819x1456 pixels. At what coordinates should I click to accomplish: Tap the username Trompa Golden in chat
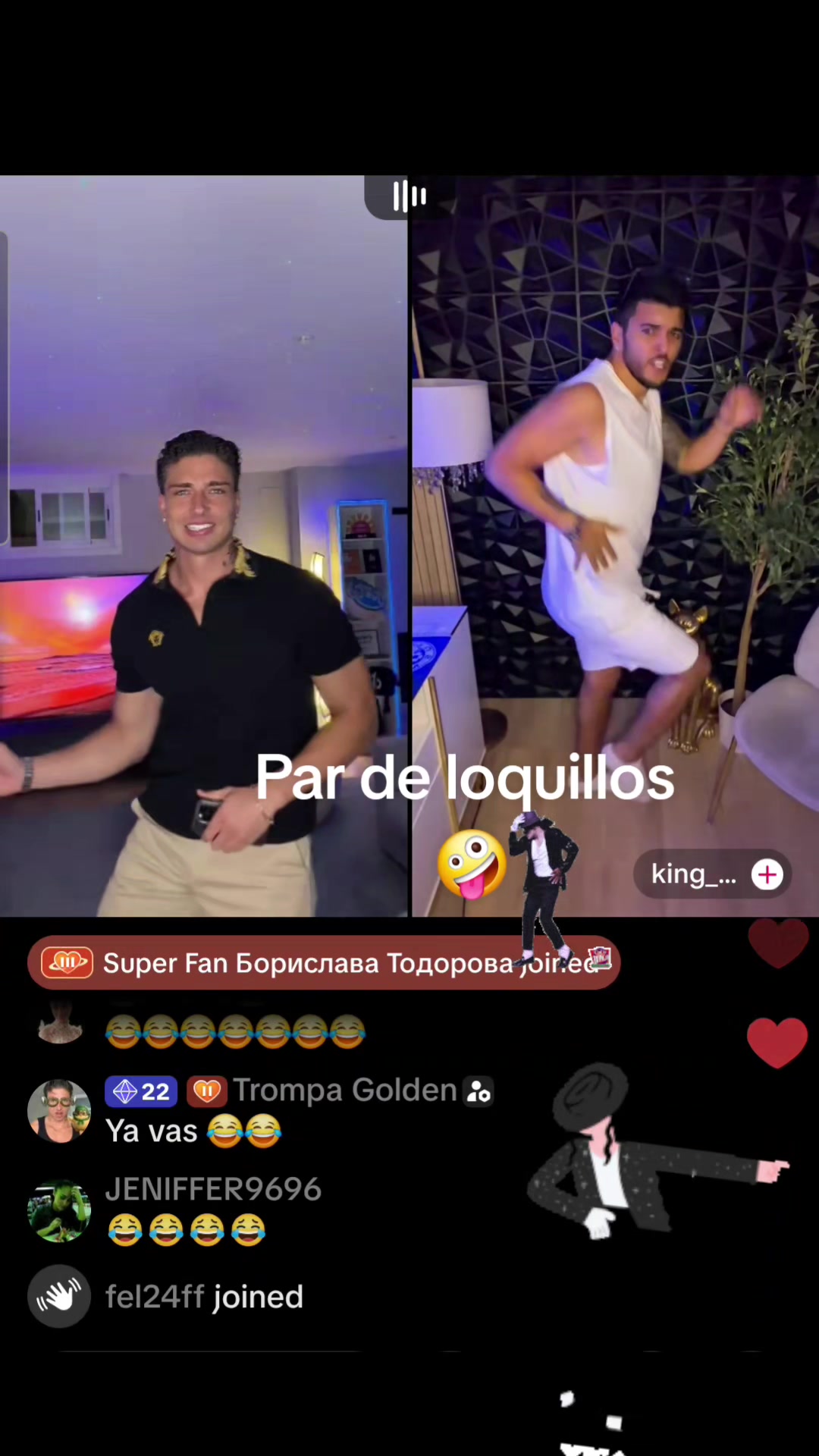[345, 1090]
